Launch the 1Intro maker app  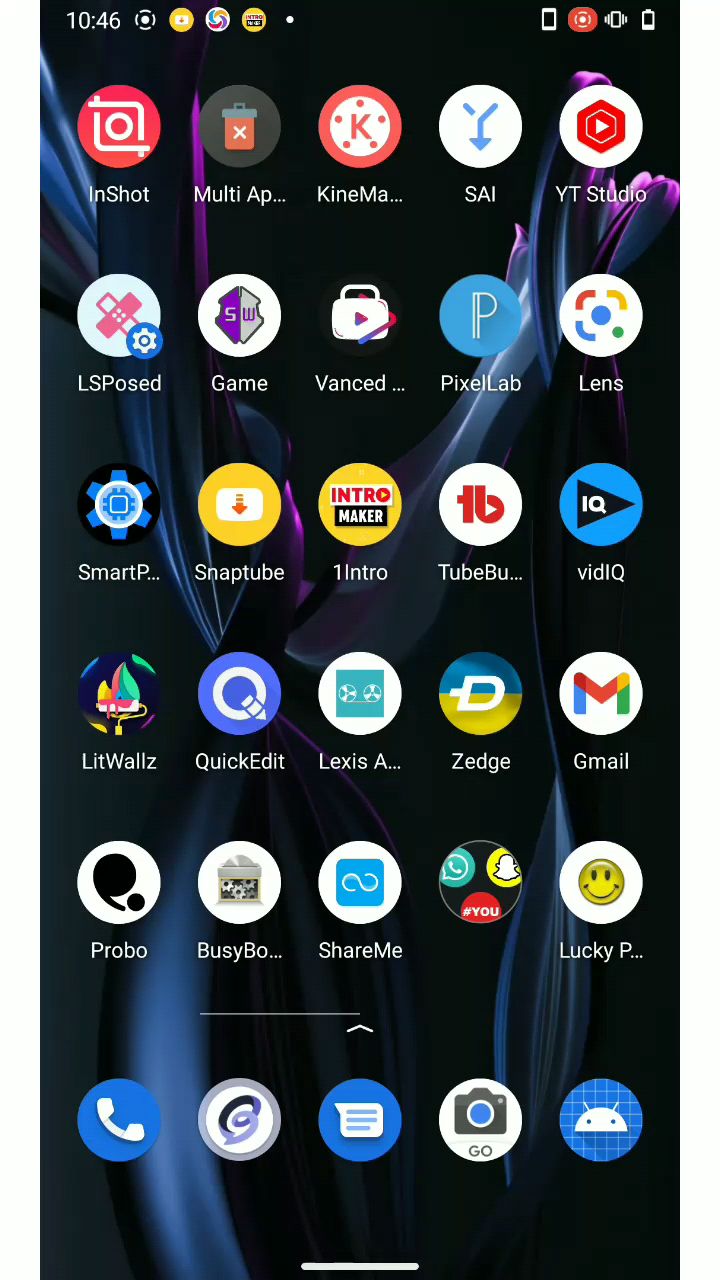click(360, 505)
